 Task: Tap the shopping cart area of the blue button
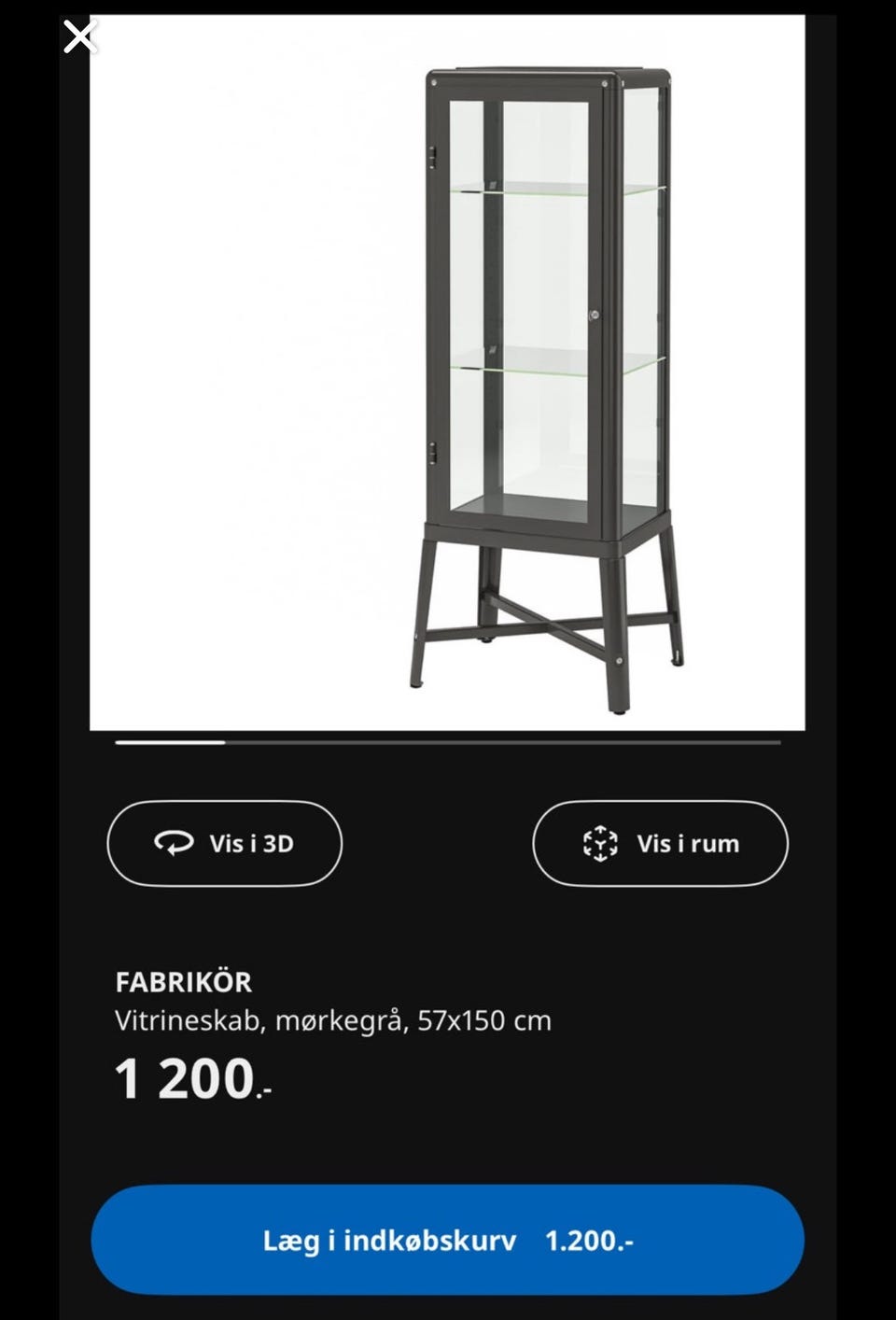pos(448,1242)
